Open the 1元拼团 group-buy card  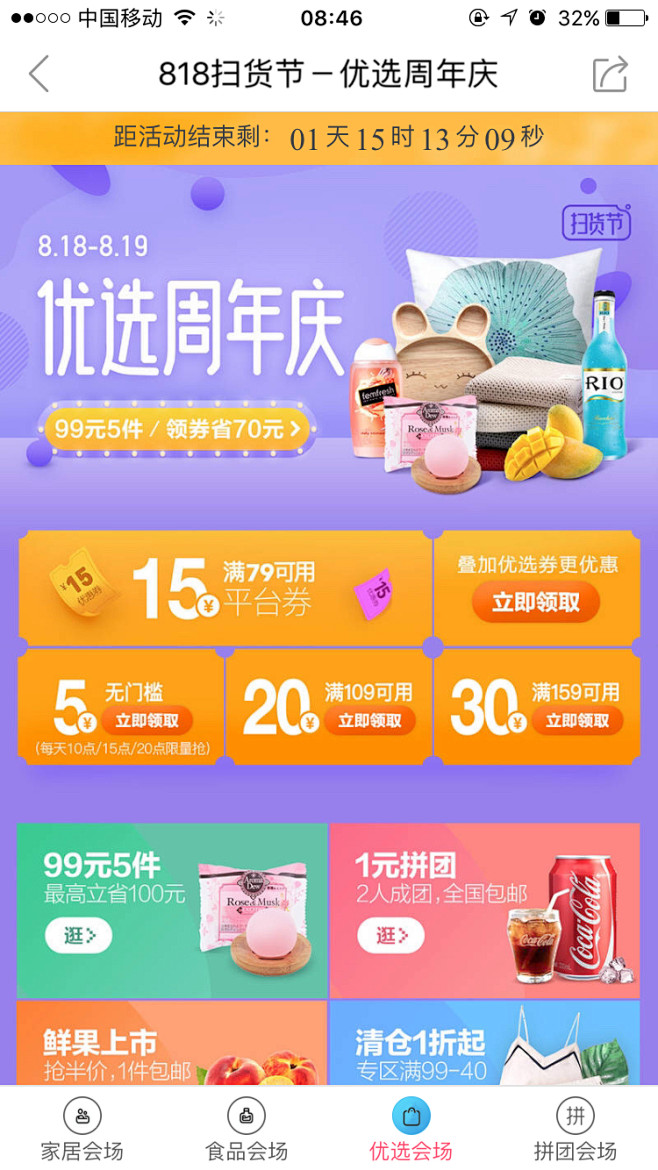pyautogui.click(x=485, y=910)
